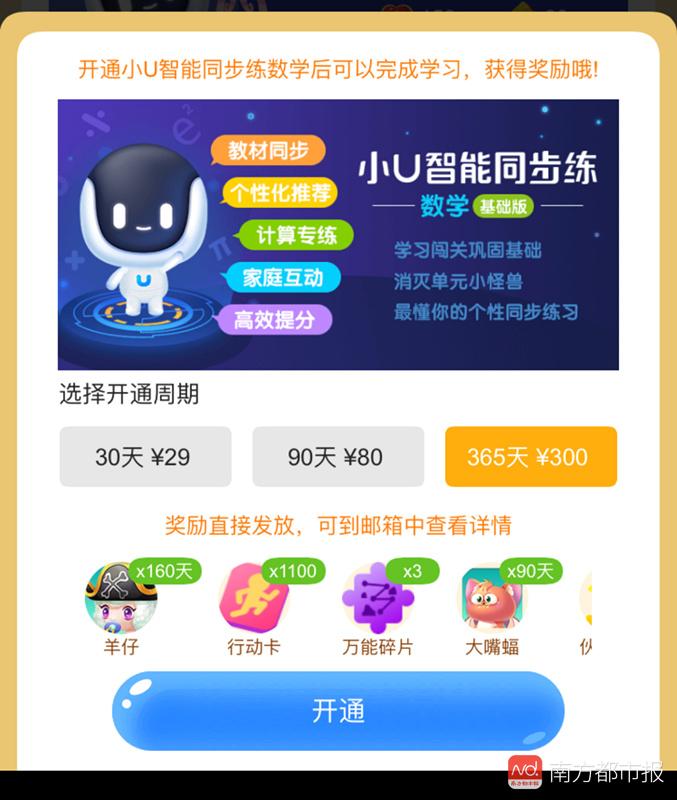Open the 小U智能同步练 数学 banner
677x800 pixels.
pos(338,235)
